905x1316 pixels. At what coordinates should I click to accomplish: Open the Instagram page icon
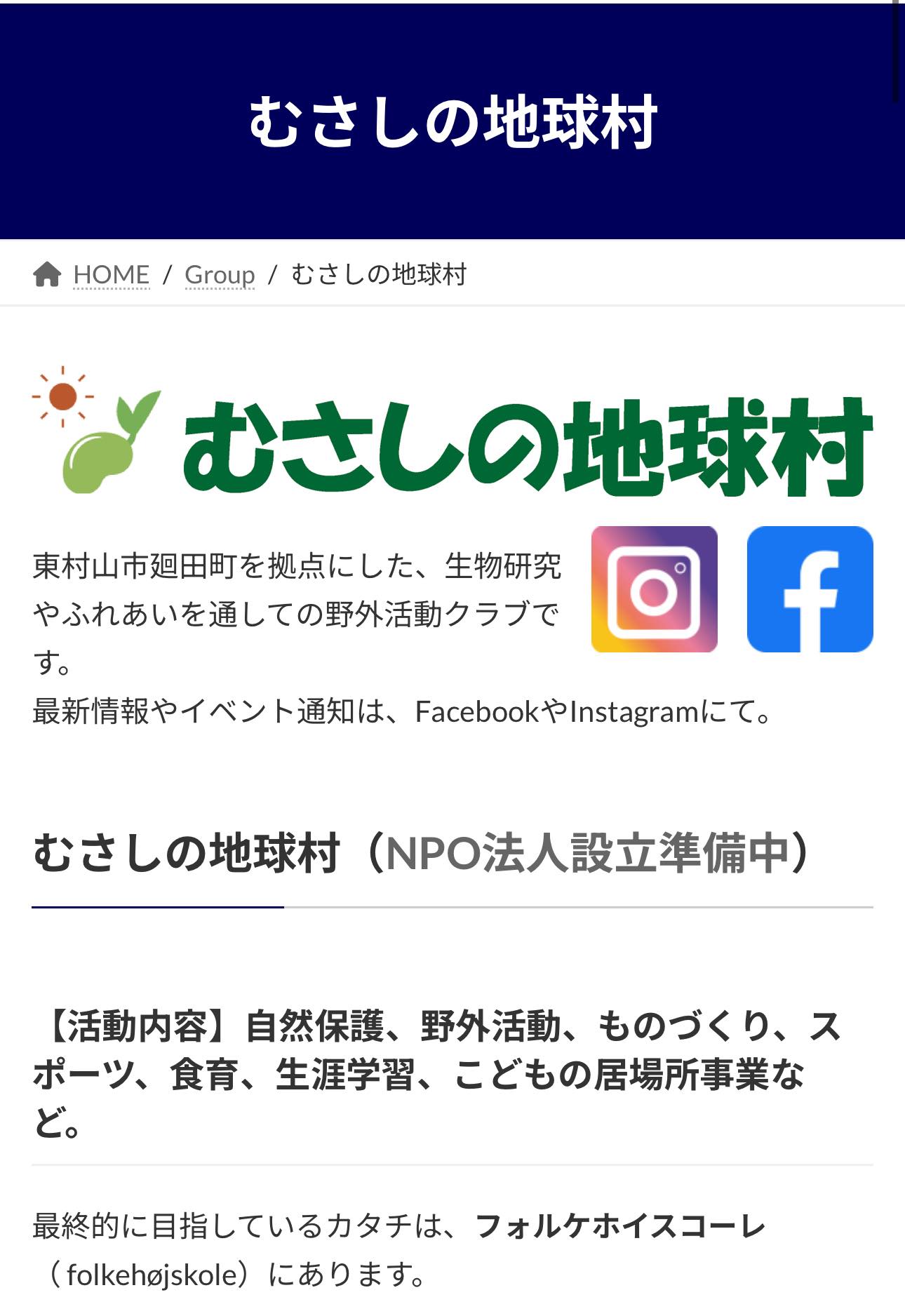pos(654,589)
